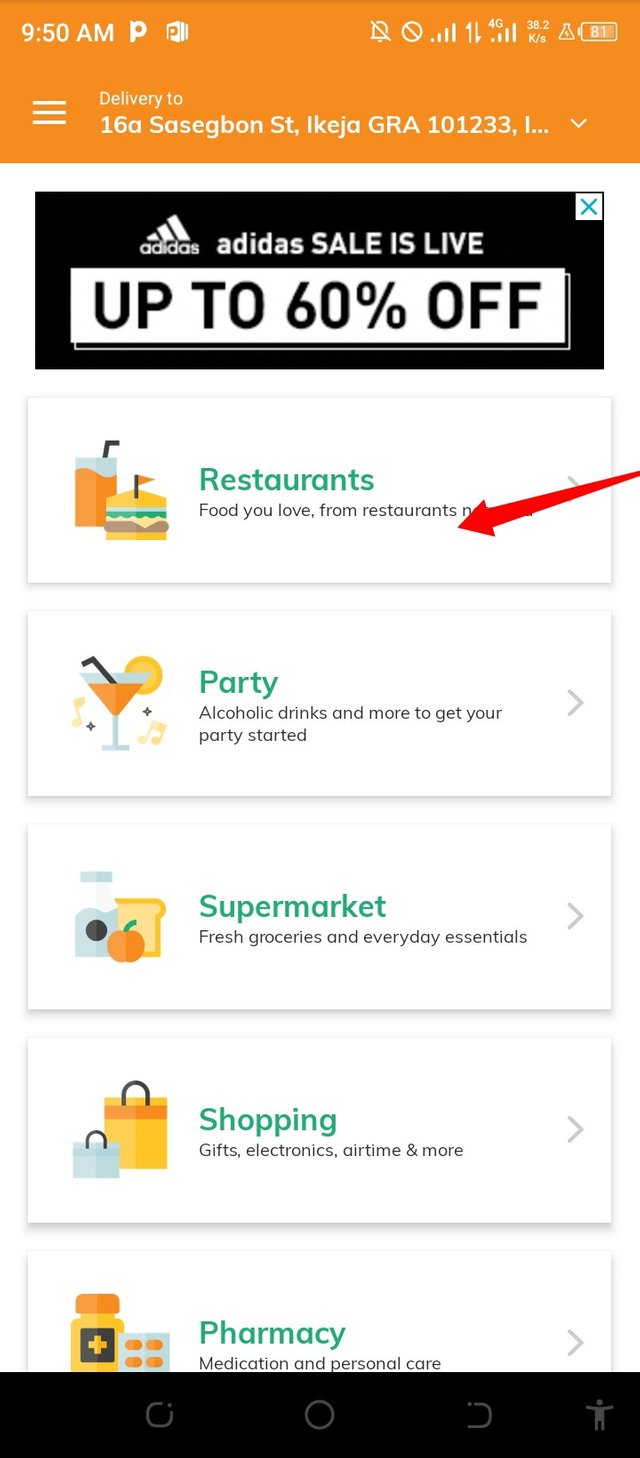Browse the Supermarket category
The width and height of the screenshot is (640, 1458).
click(319, 916)
